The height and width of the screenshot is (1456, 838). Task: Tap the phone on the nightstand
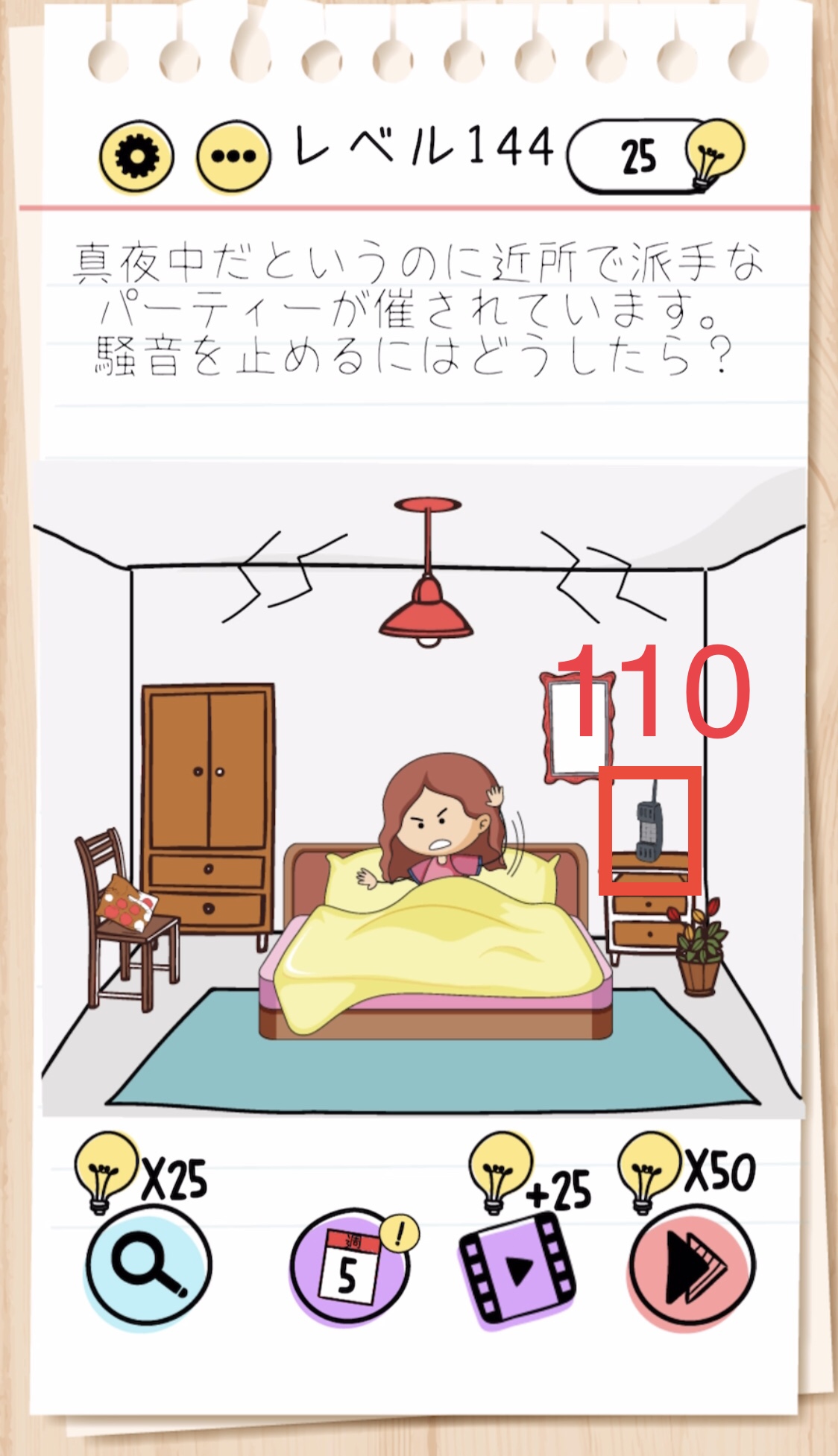pos(649,829)
